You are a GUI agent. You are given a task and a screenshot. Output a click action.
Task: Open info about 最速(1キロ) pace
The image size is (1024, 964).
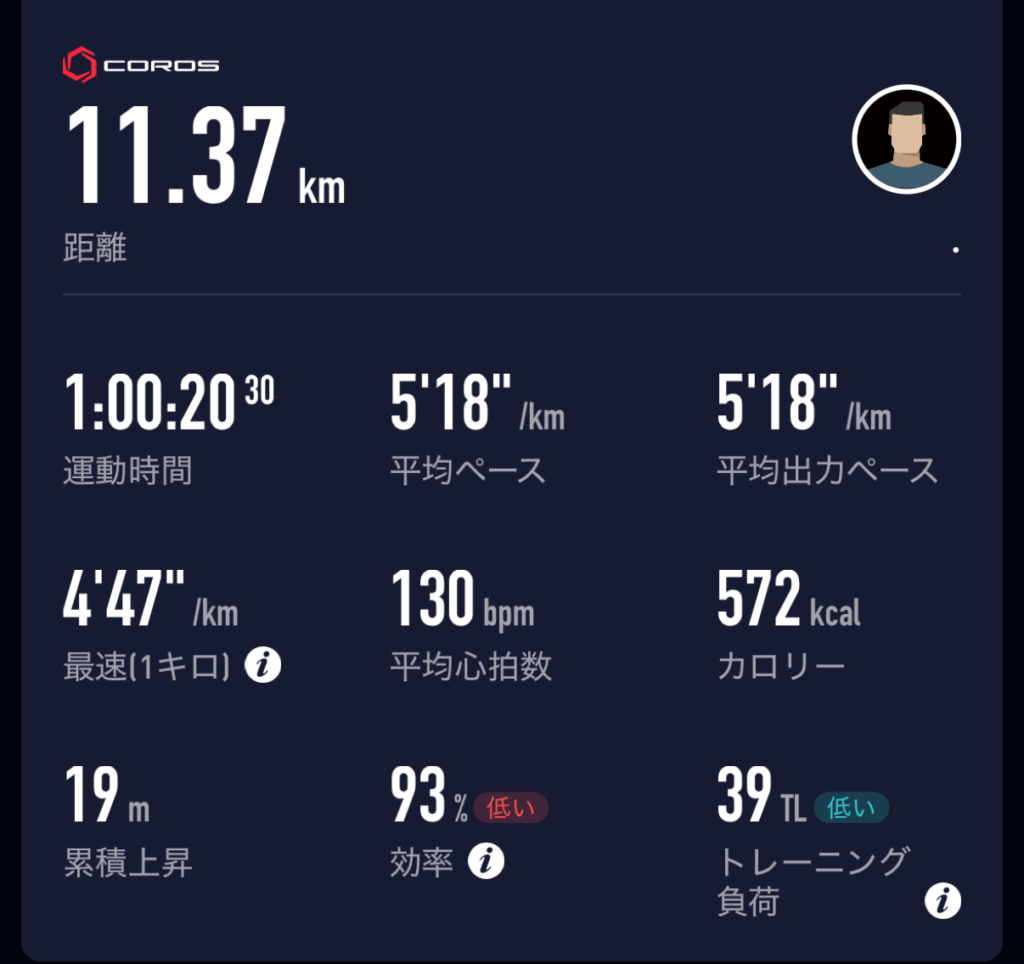[x=263, y=665]
